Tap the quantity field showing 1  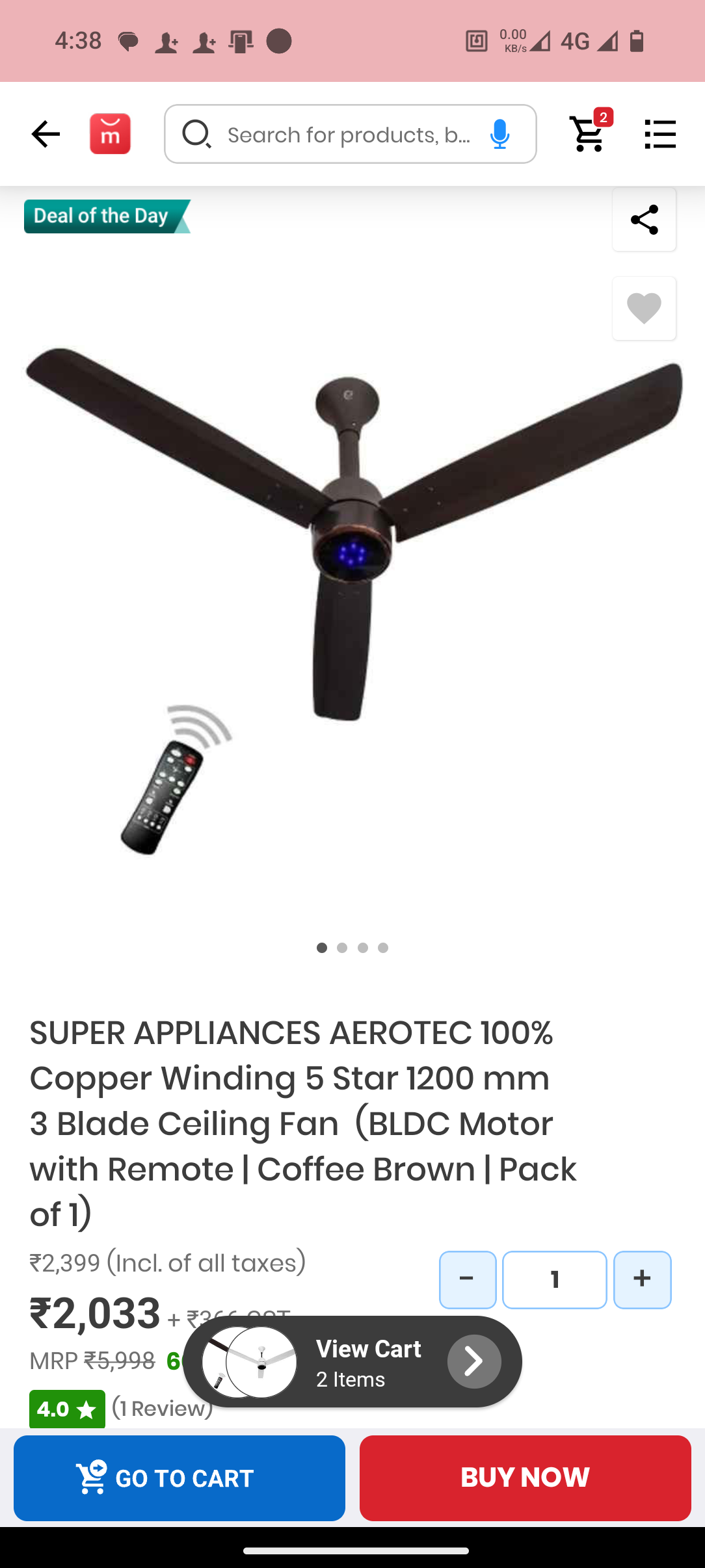pyautogui.click(x=554, y=1279)
